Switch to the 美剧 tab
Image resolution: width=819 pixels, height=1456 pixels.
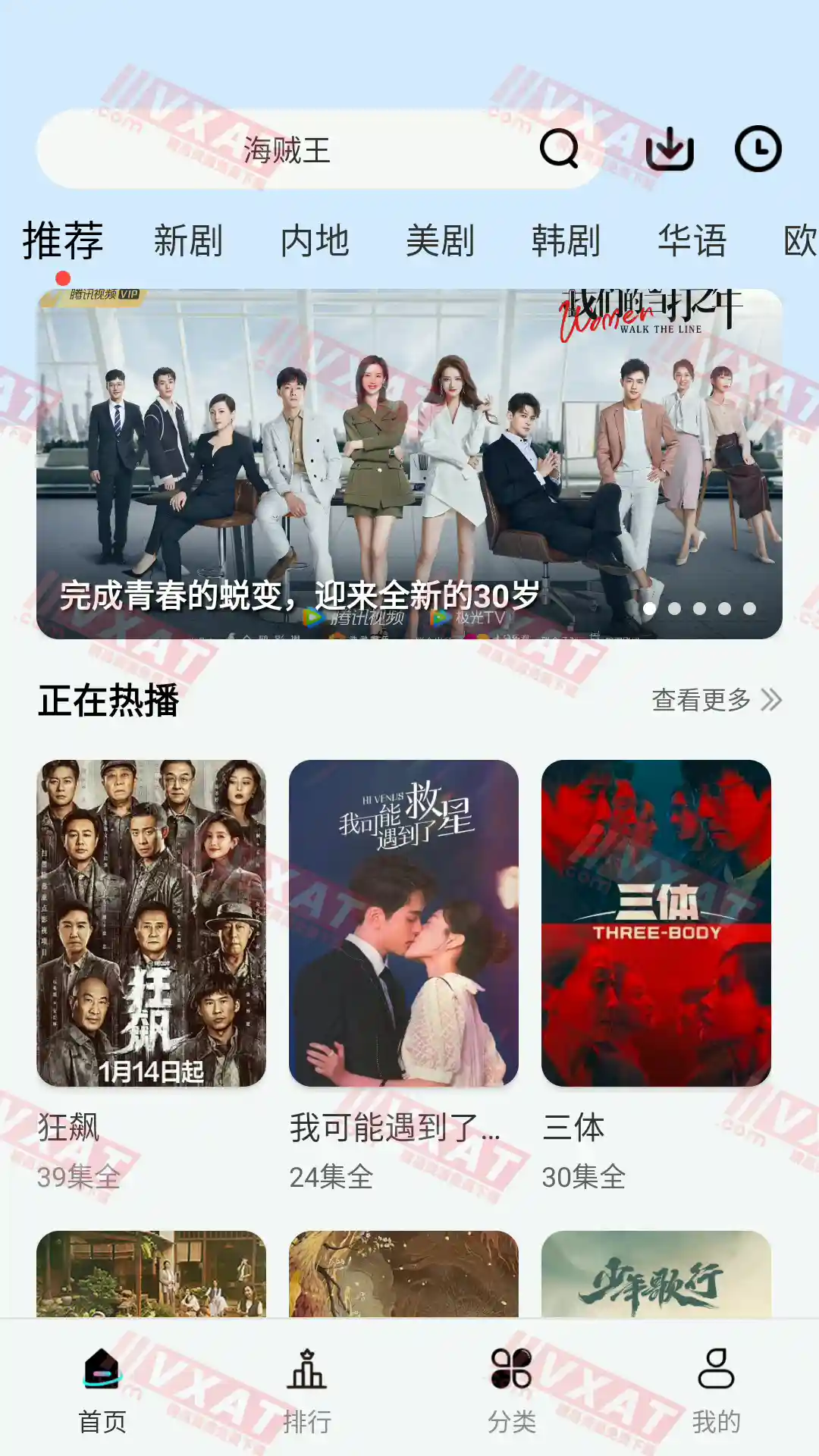[441, 241]
